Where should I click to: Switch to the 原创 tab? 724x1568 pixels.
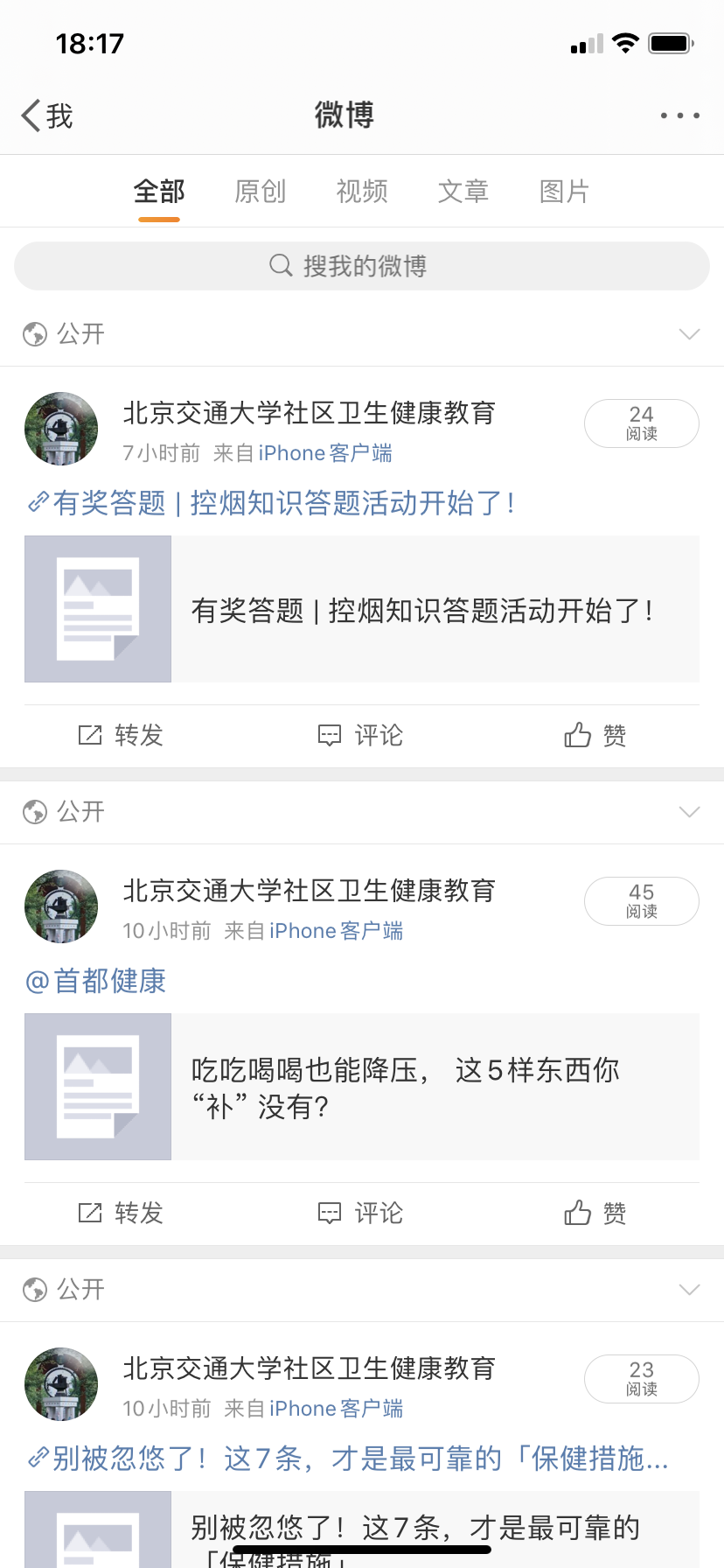(261, 191)
